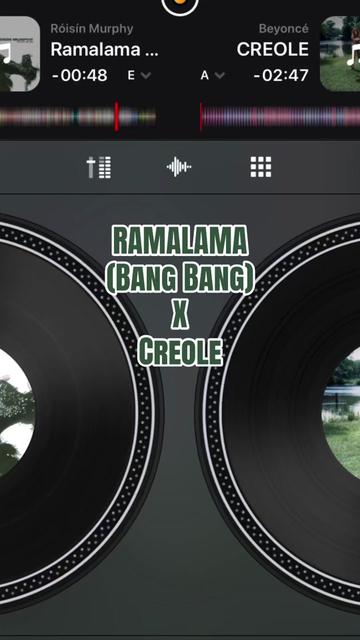Expand the A key dropdown on right deck

(x=212, y=76)
